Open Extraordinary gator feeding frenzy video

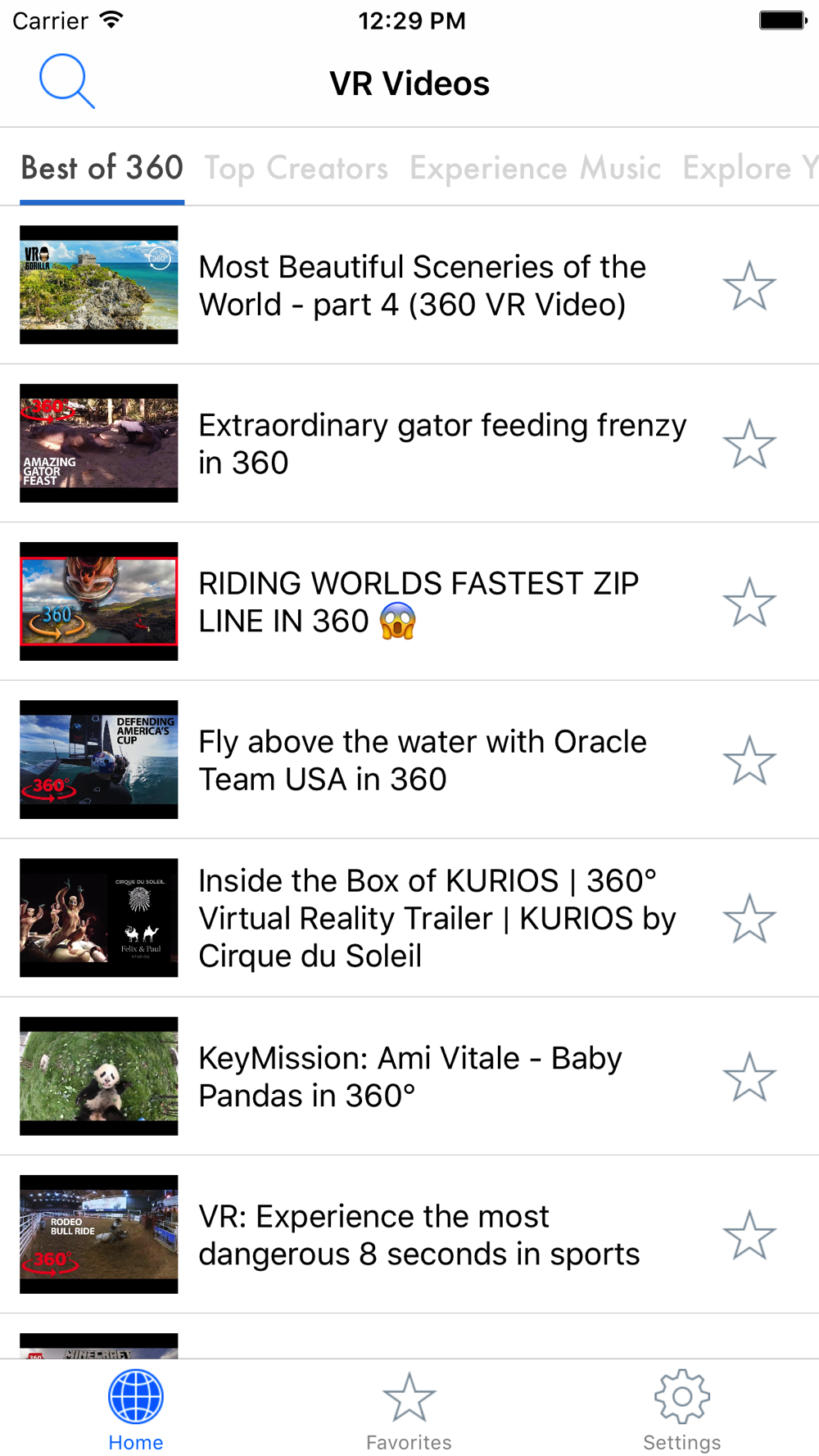[x=442, y=444]
